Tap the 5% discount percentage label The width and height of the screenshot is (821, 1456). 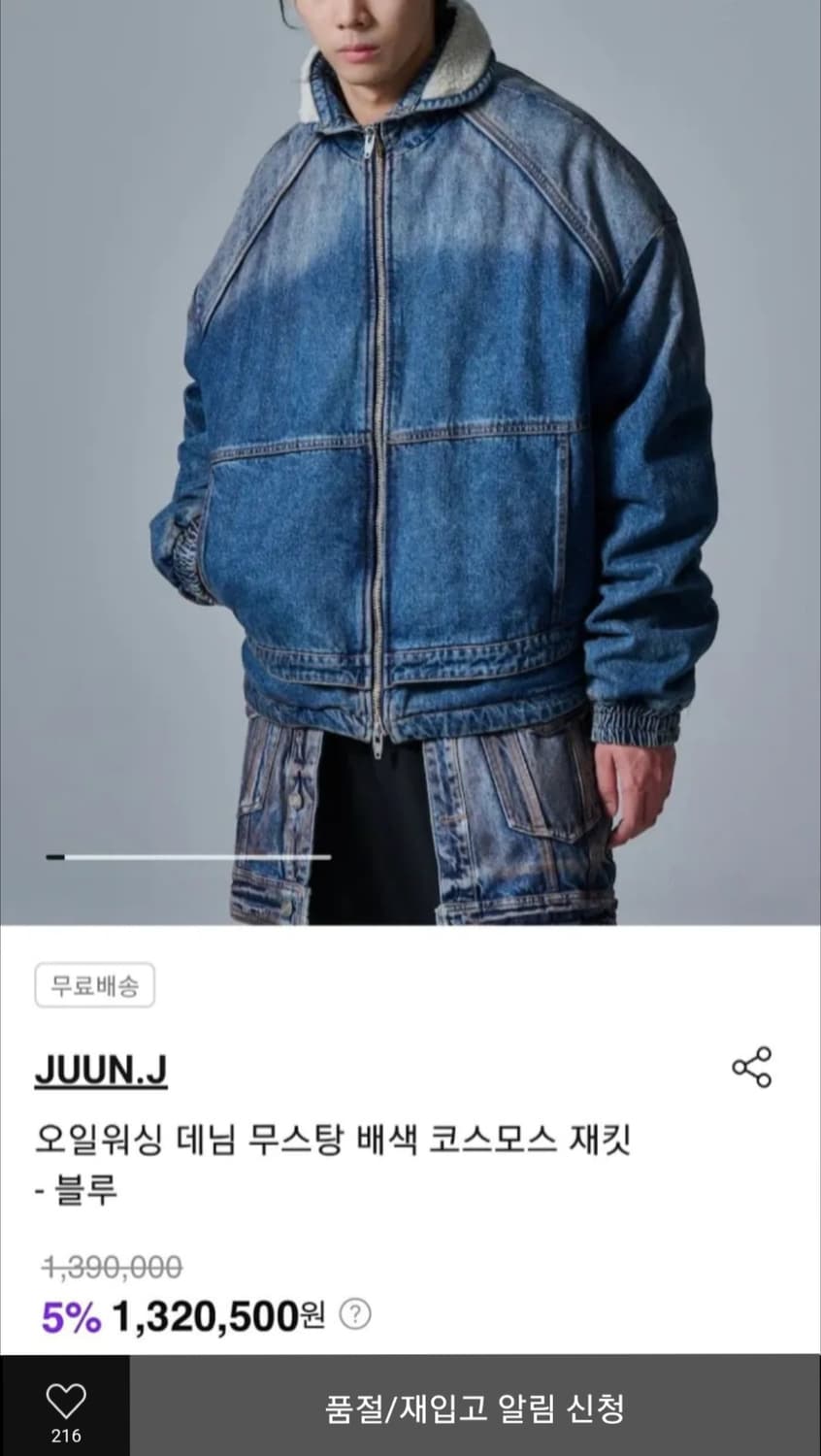pos(72,1315)
